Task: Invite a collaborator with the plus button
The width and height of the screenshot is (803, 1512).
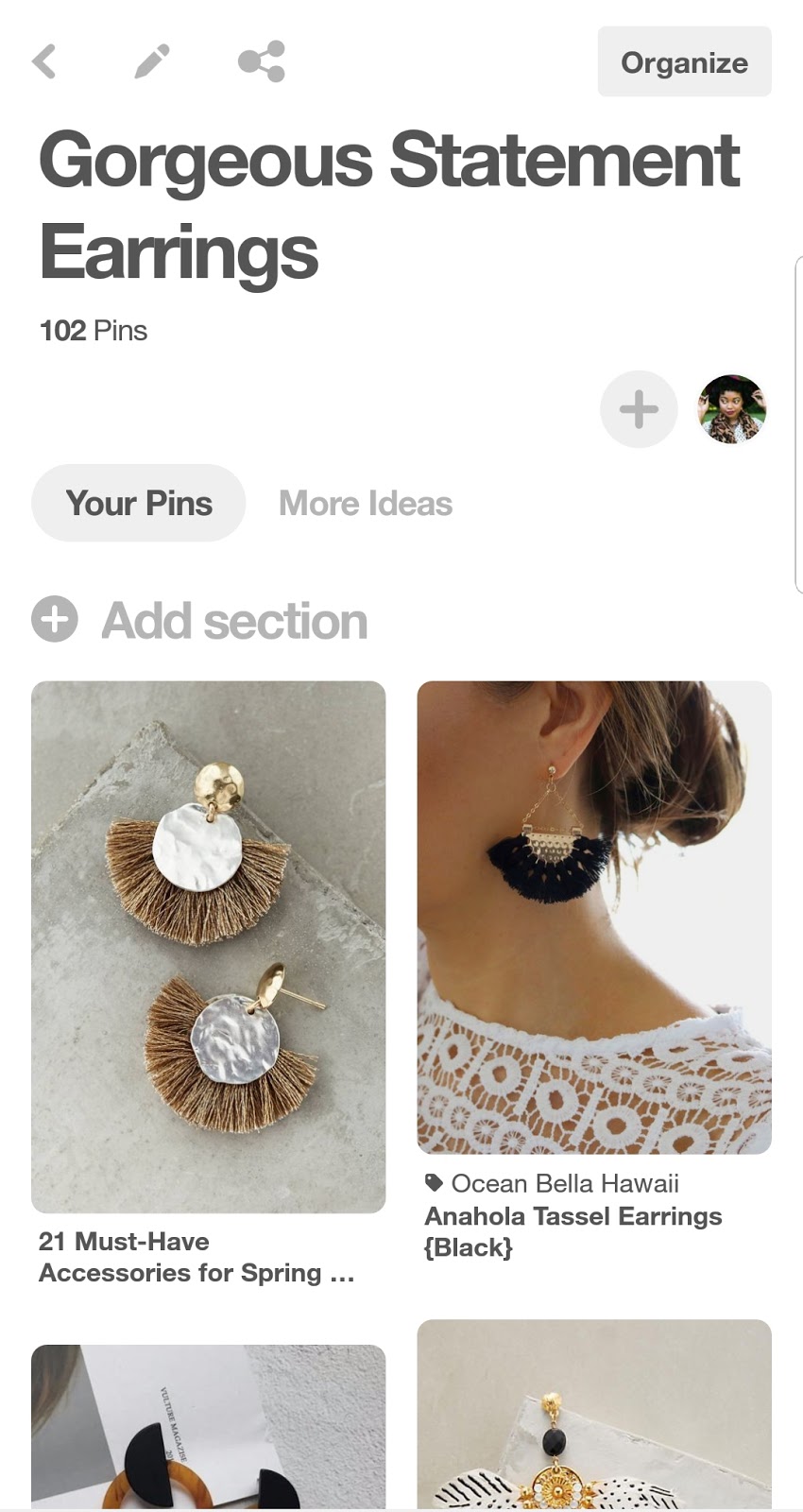Action: (639, 409)
